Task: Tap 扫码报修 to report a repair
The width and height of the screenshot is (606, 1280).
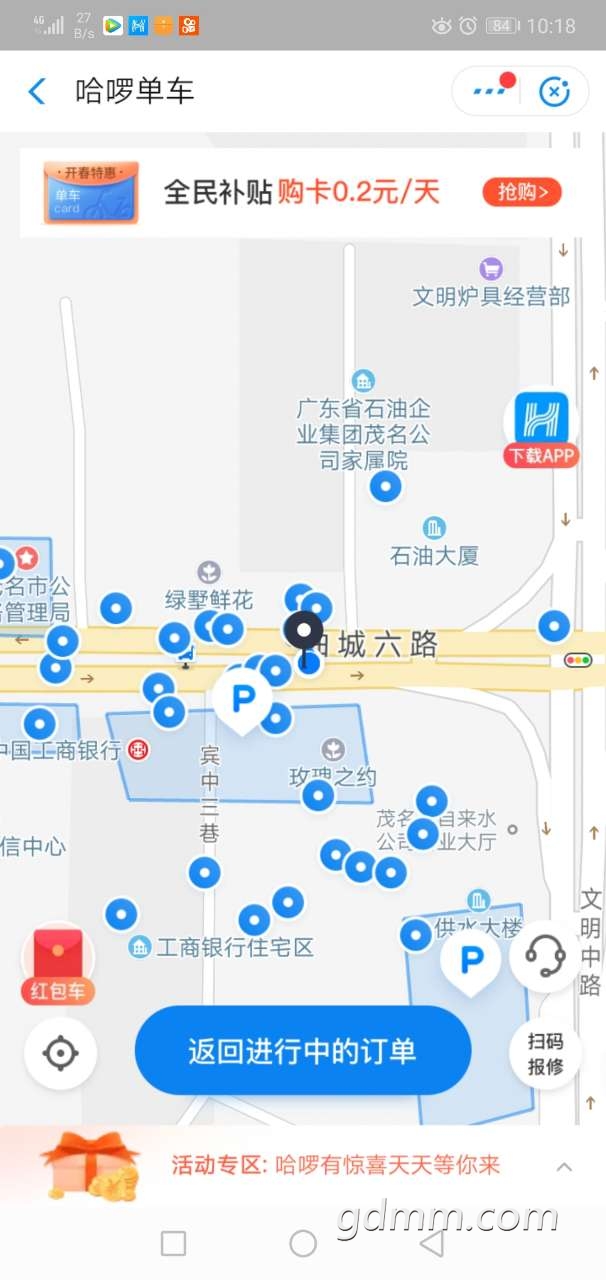Action: [545, 1052]
